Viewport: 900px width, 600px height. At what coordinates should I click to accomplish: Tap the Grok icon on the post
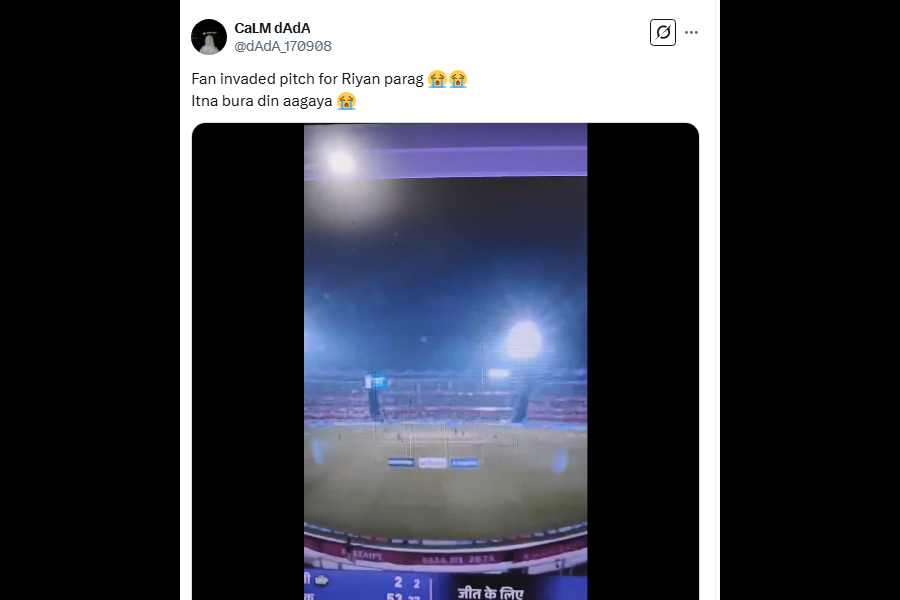pos(662,32)
